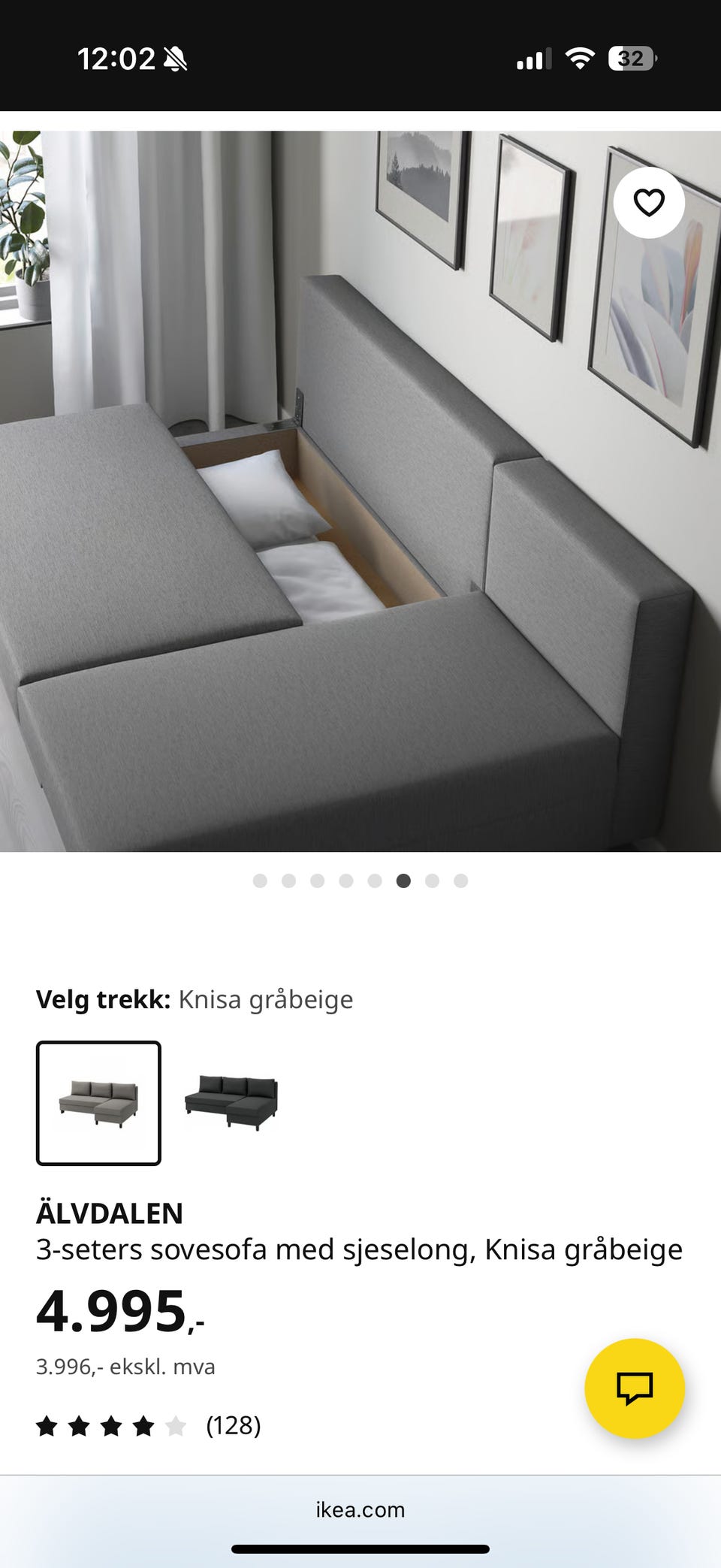This screenshot has height=1568, width=721.
Task: Open the ikea.com site from bottom bar
Action: 360,1511
